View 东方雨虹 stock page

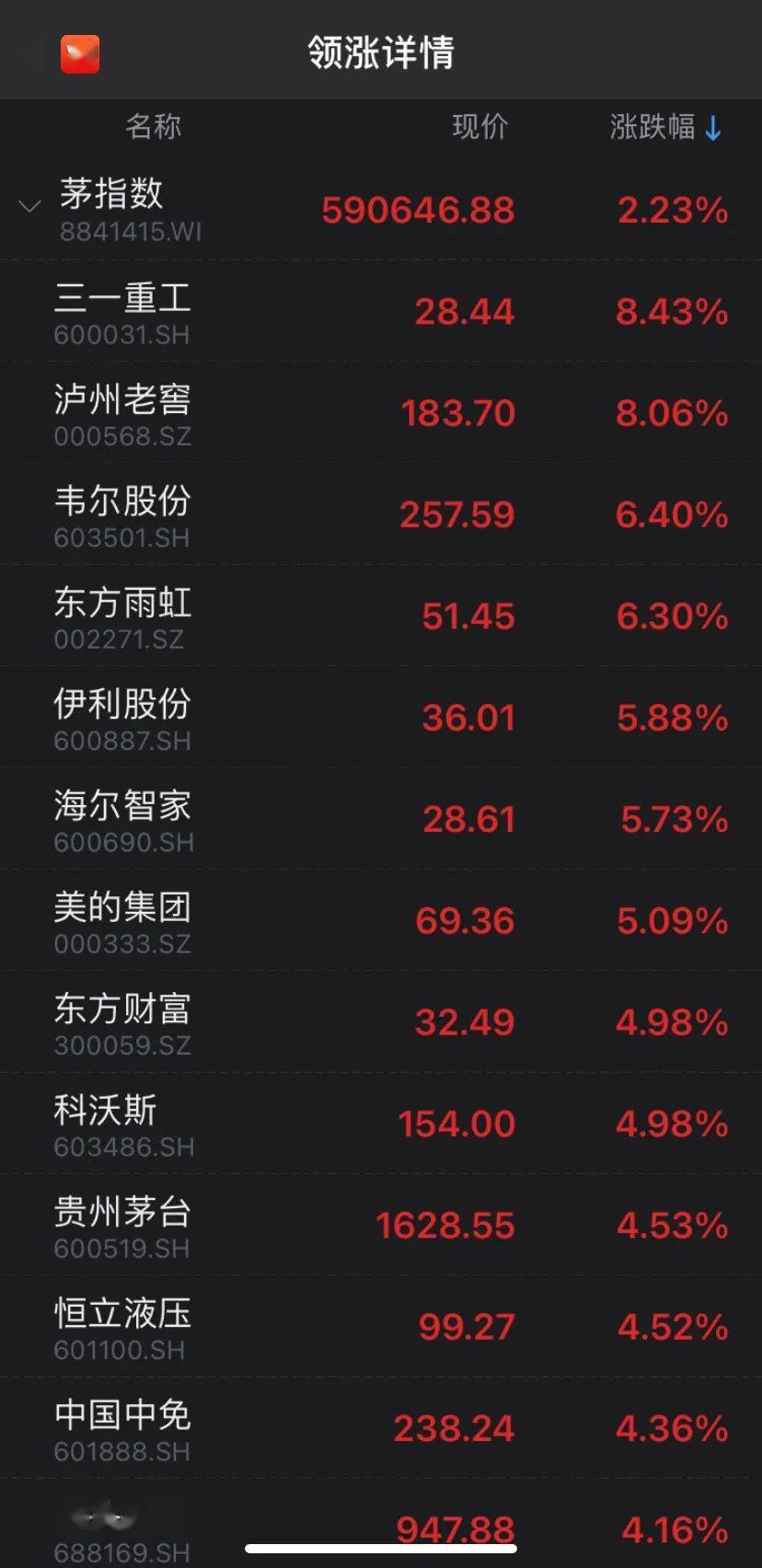[x=381, y=616]
